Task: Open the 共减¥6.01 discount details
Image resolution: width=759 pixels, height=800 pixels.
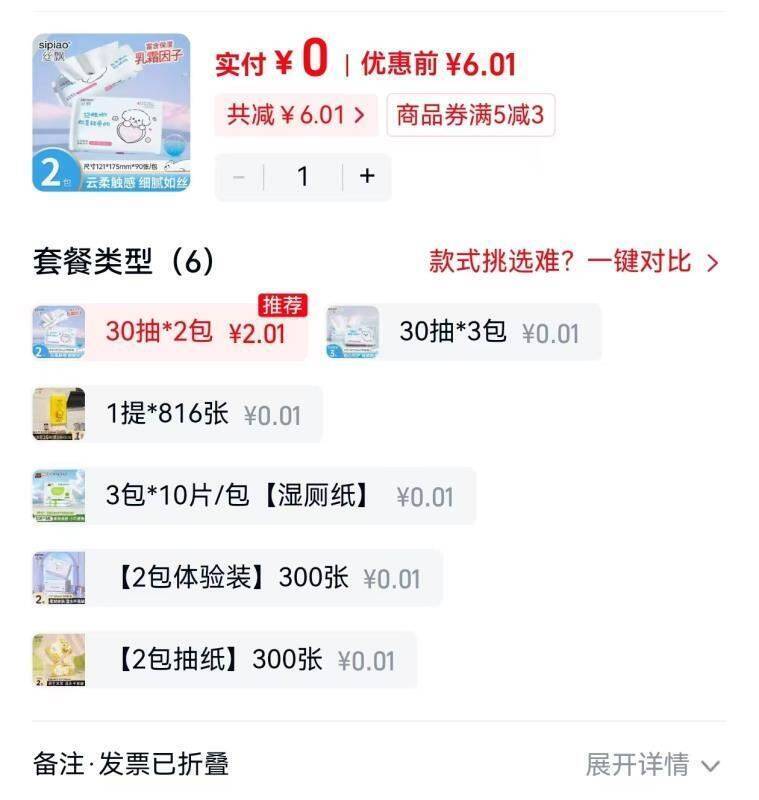Action: click(x=296, y=115)
